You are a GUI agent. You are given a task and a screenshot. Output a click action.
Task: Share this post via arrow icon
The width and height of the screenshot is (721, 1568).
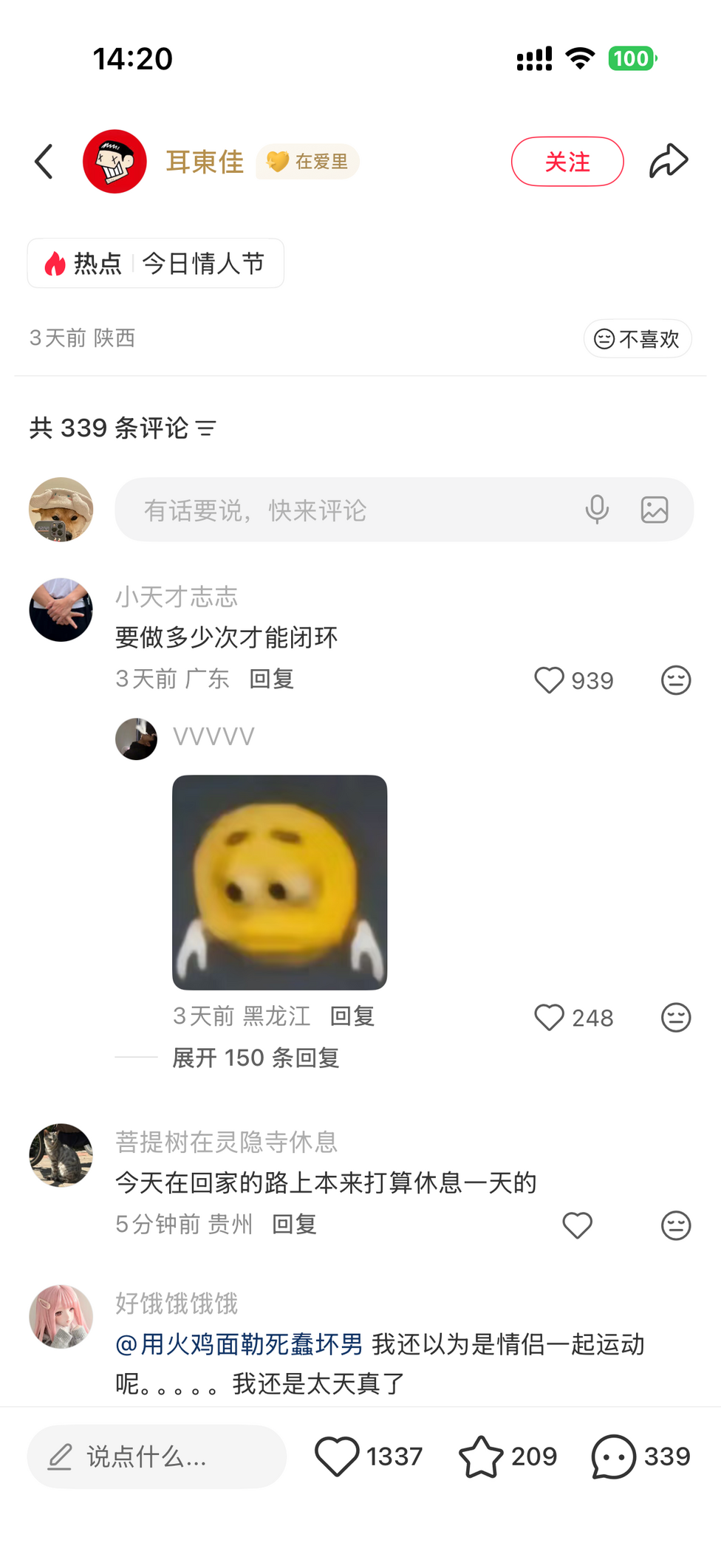[x=669, y=161]
